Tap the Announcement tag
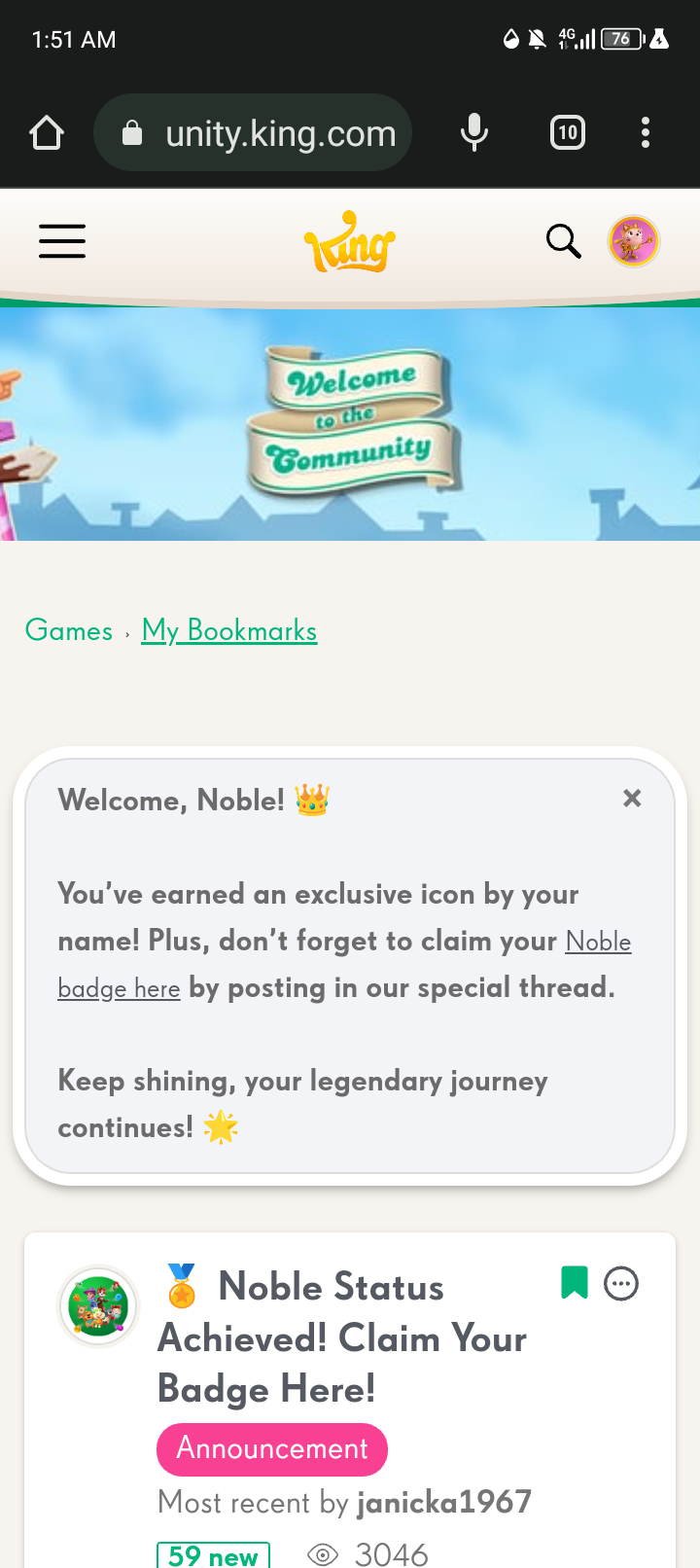Image resolution: width=700 pixels, height=1568 pixels. click(272, 1449)
